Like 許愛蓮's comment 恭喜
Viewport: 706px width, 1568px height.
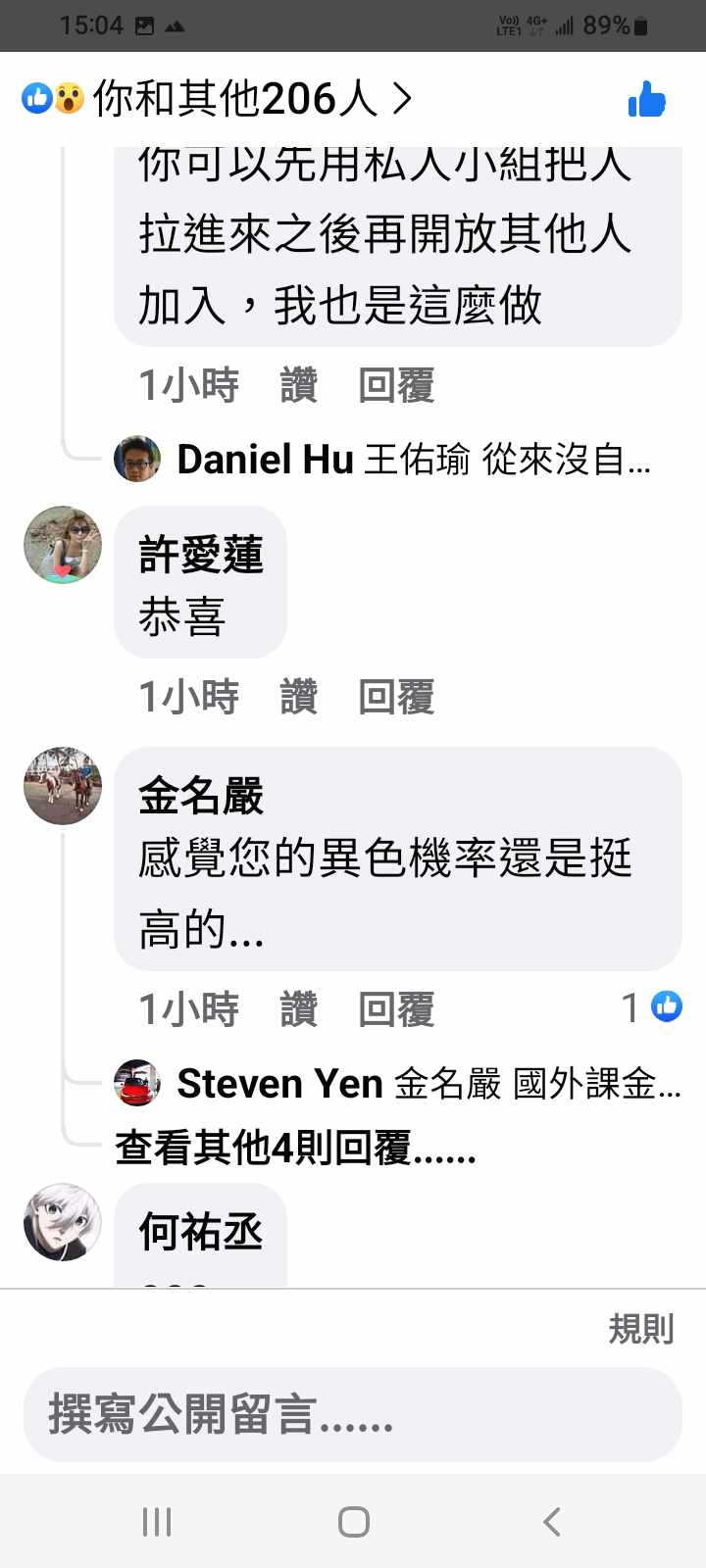pyautogui.click(x=298, y=697)
